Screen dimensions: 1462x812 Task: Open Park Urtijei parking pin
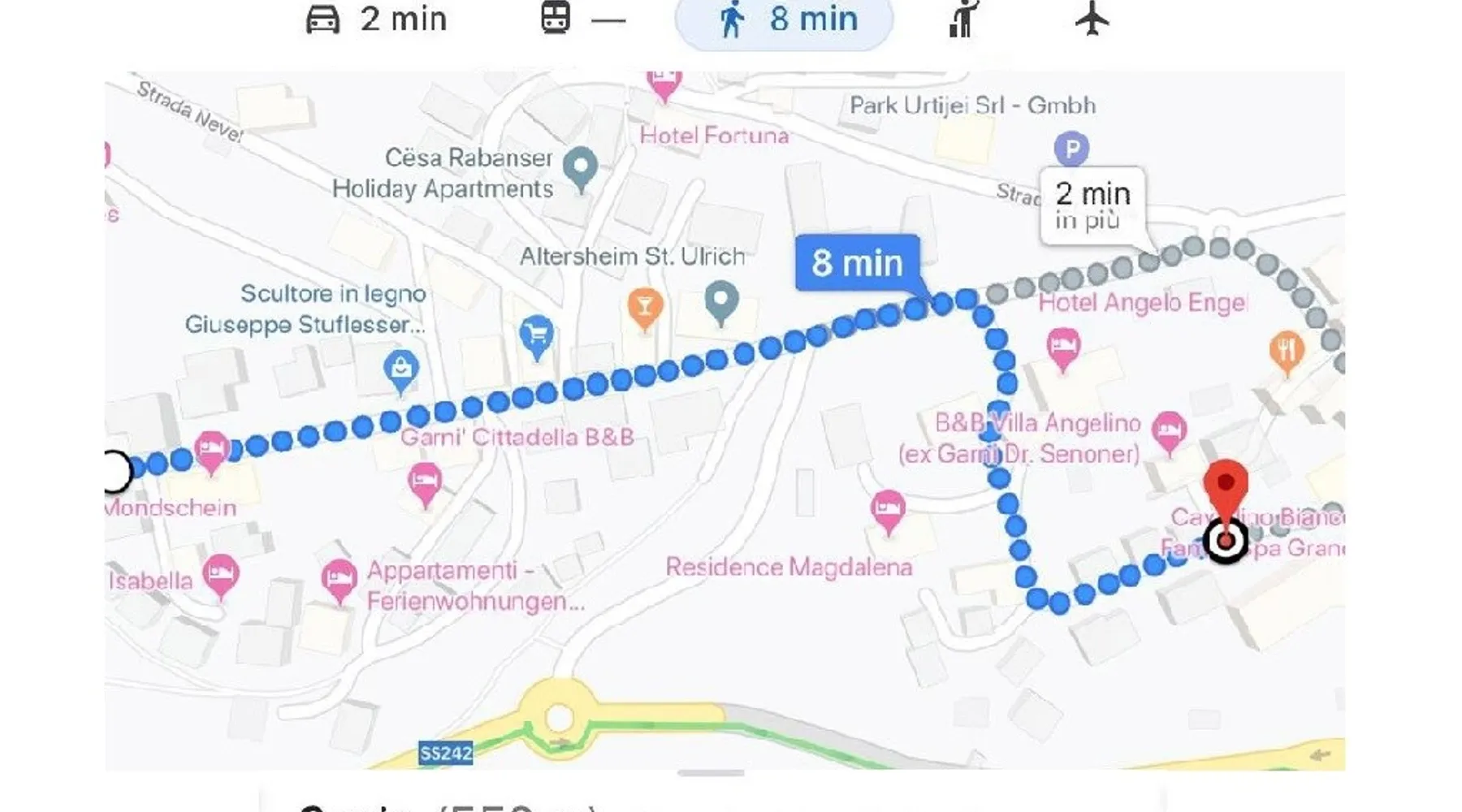1071,149
